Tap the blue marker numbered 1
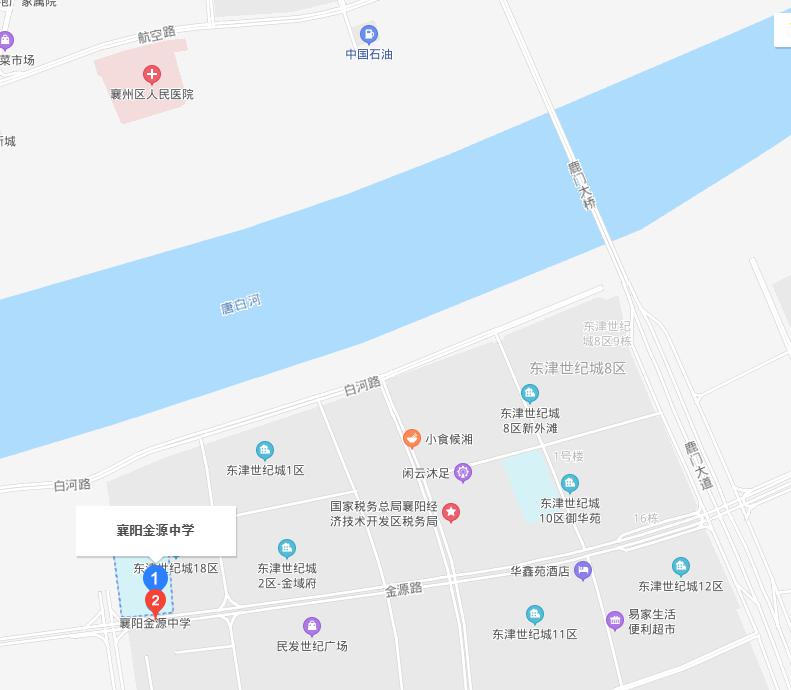 (x=154, y=578)
